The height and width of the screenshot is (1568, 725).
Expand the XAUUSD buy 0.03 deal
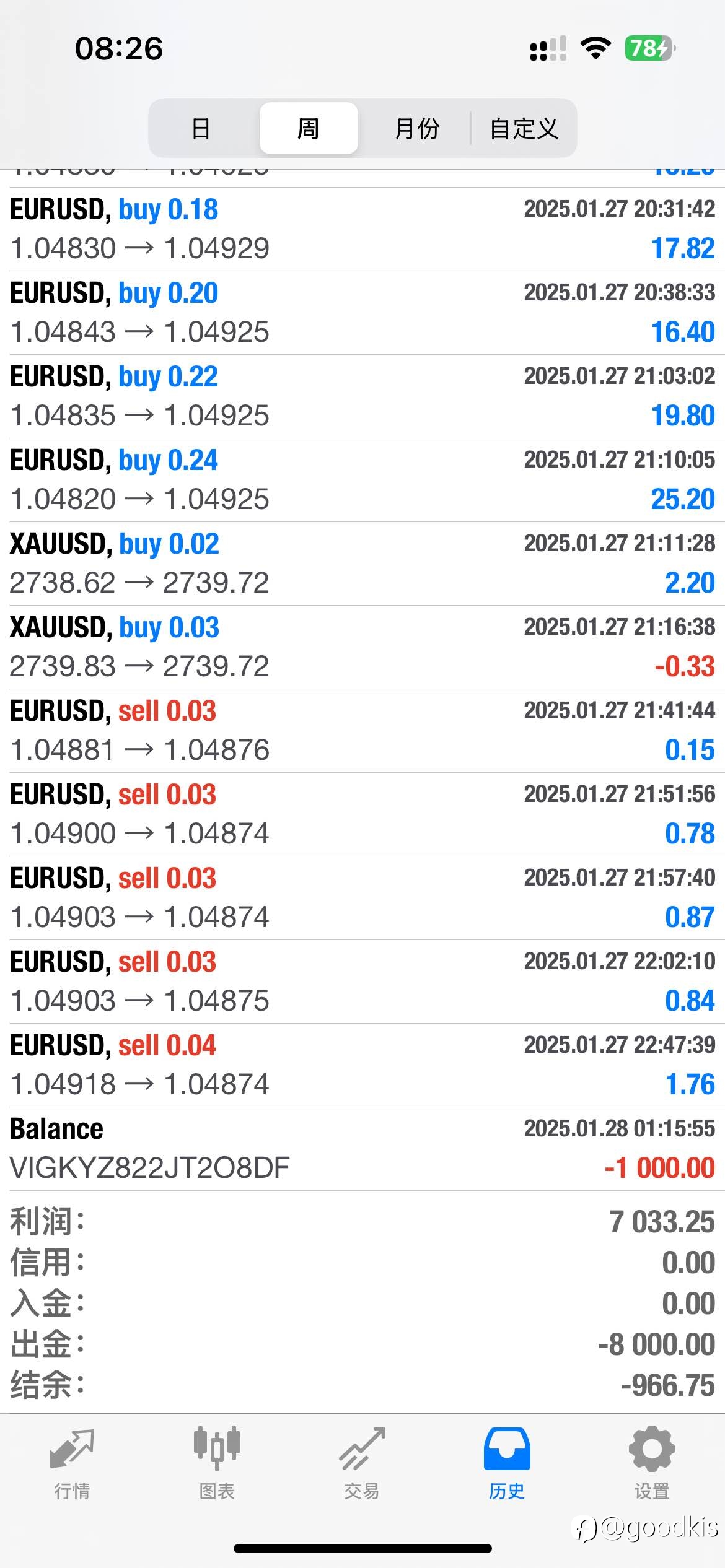(362, 647)
